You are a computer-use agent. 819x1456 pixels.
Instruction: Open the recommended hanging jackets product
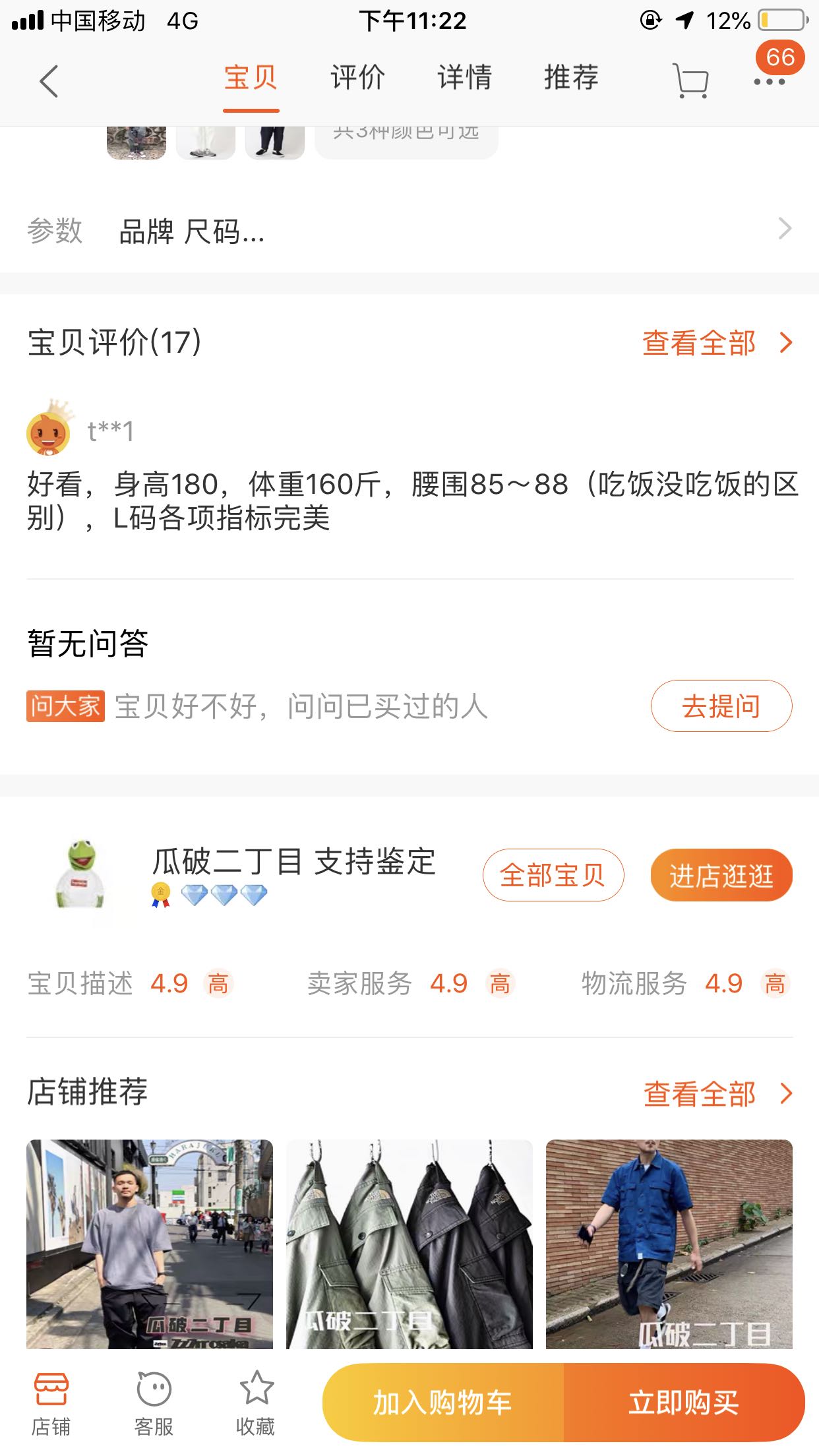point(409,1243)
